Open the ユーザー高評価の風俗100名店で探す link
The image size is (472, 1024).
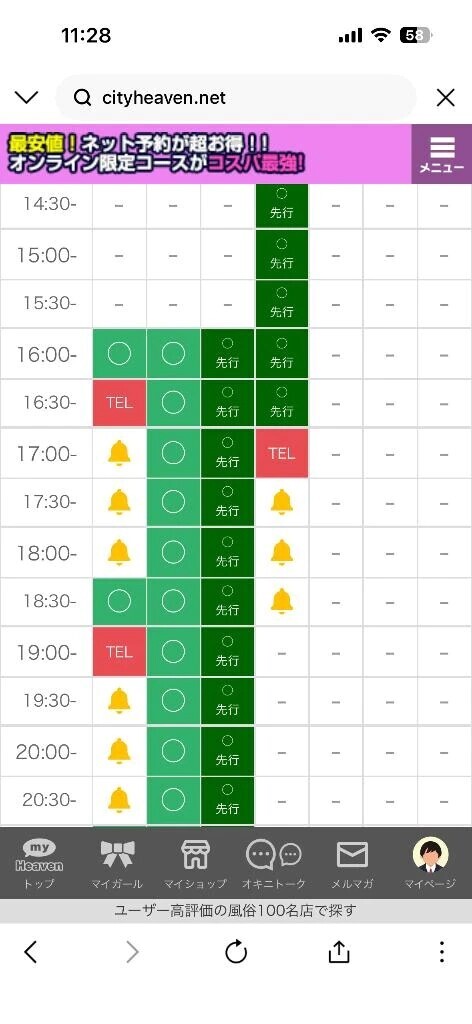click(236, 910)
